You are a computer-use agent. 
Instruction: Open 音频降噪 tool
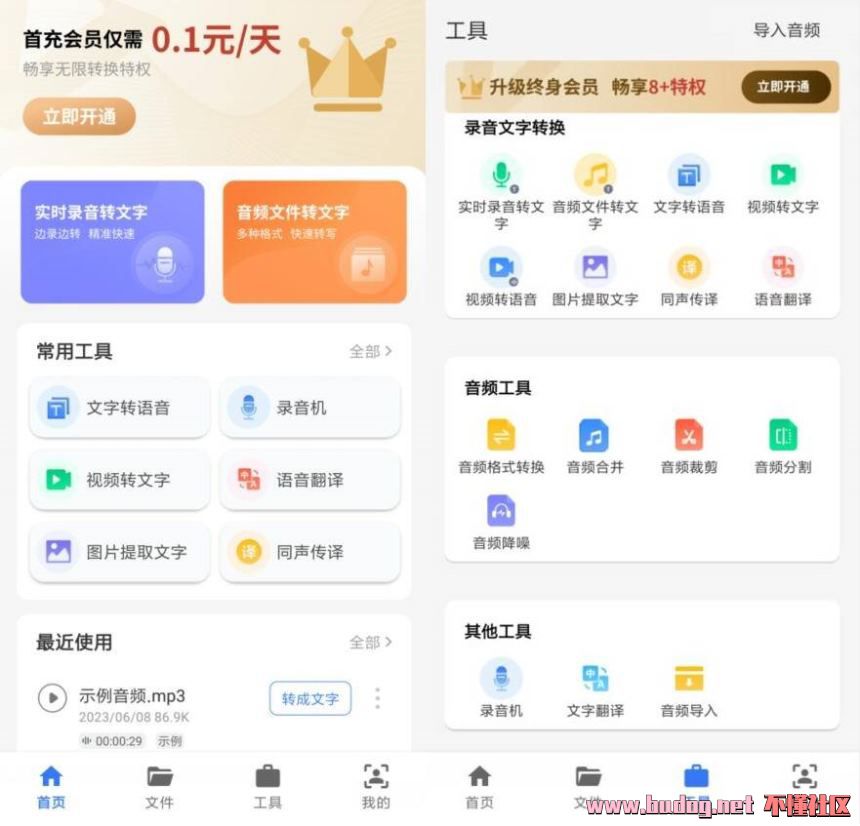(501, 522)
